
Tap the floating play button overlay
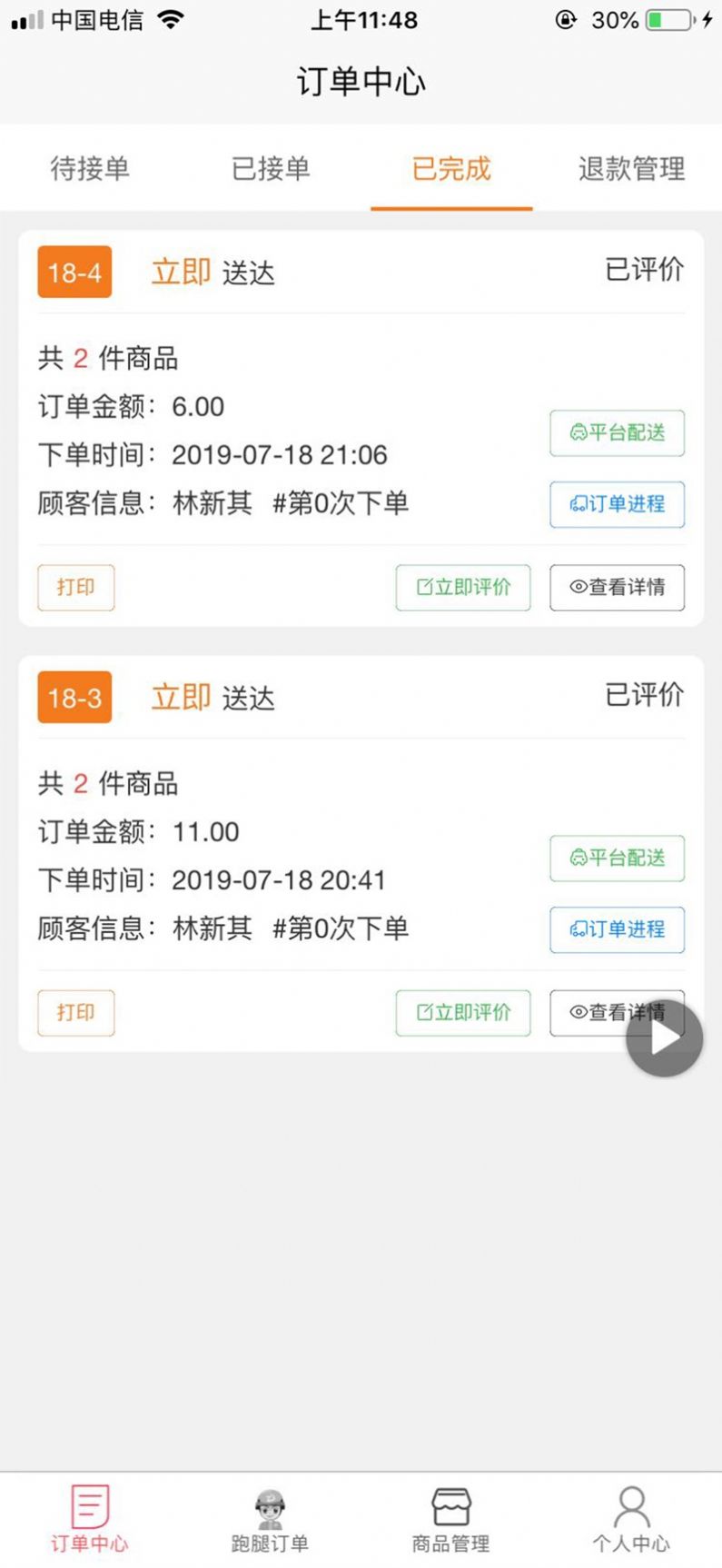pos(664,1037)
